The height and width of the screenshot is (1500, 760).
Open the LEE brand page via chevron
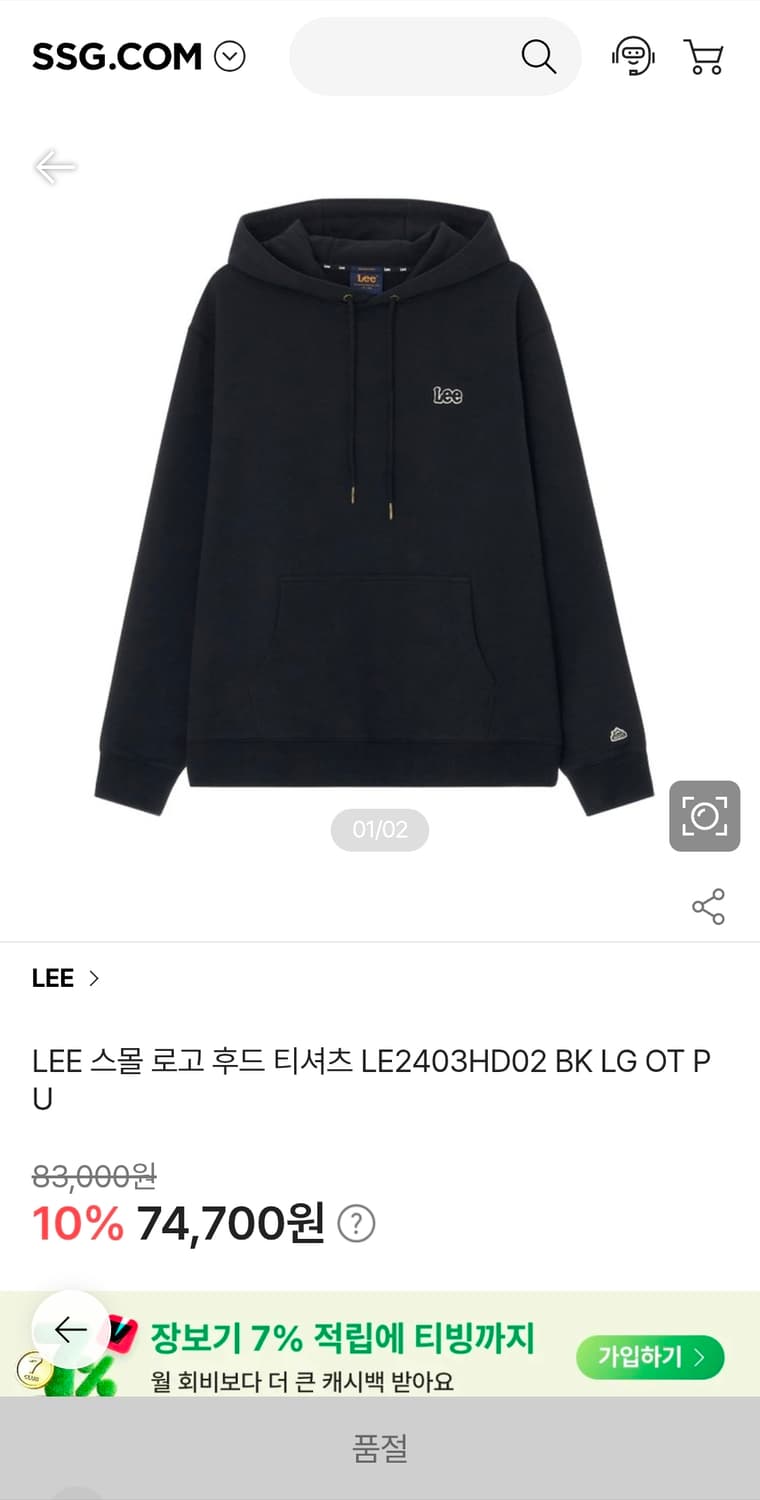click(94, 978)
